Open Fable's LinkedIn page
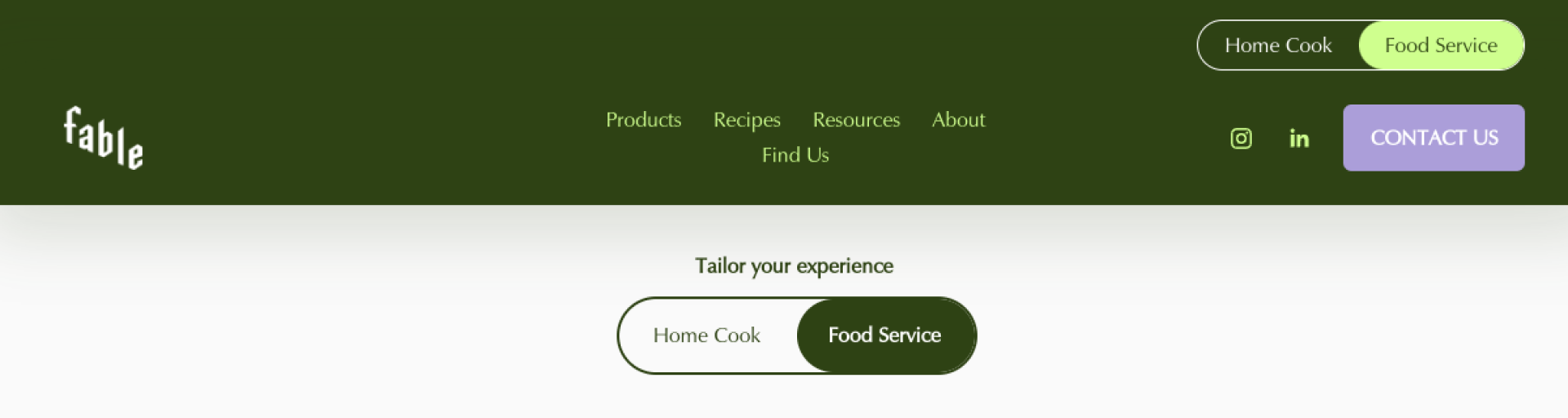This screenshot has width=1568, height=418. [x=1298, y=139]
